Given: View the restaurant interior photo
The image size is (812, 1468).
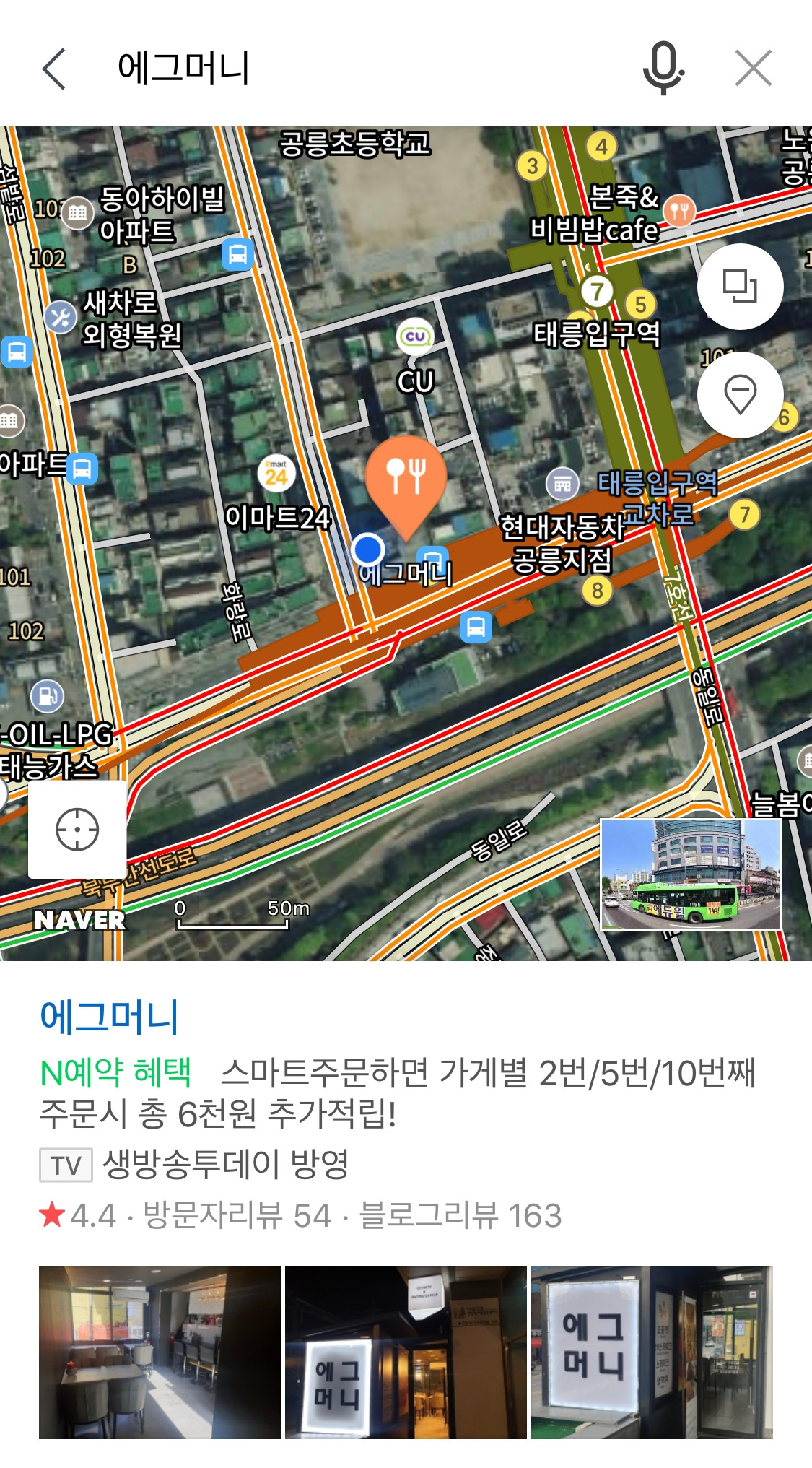Looking at the screenshot, I should click(160, 1352).
